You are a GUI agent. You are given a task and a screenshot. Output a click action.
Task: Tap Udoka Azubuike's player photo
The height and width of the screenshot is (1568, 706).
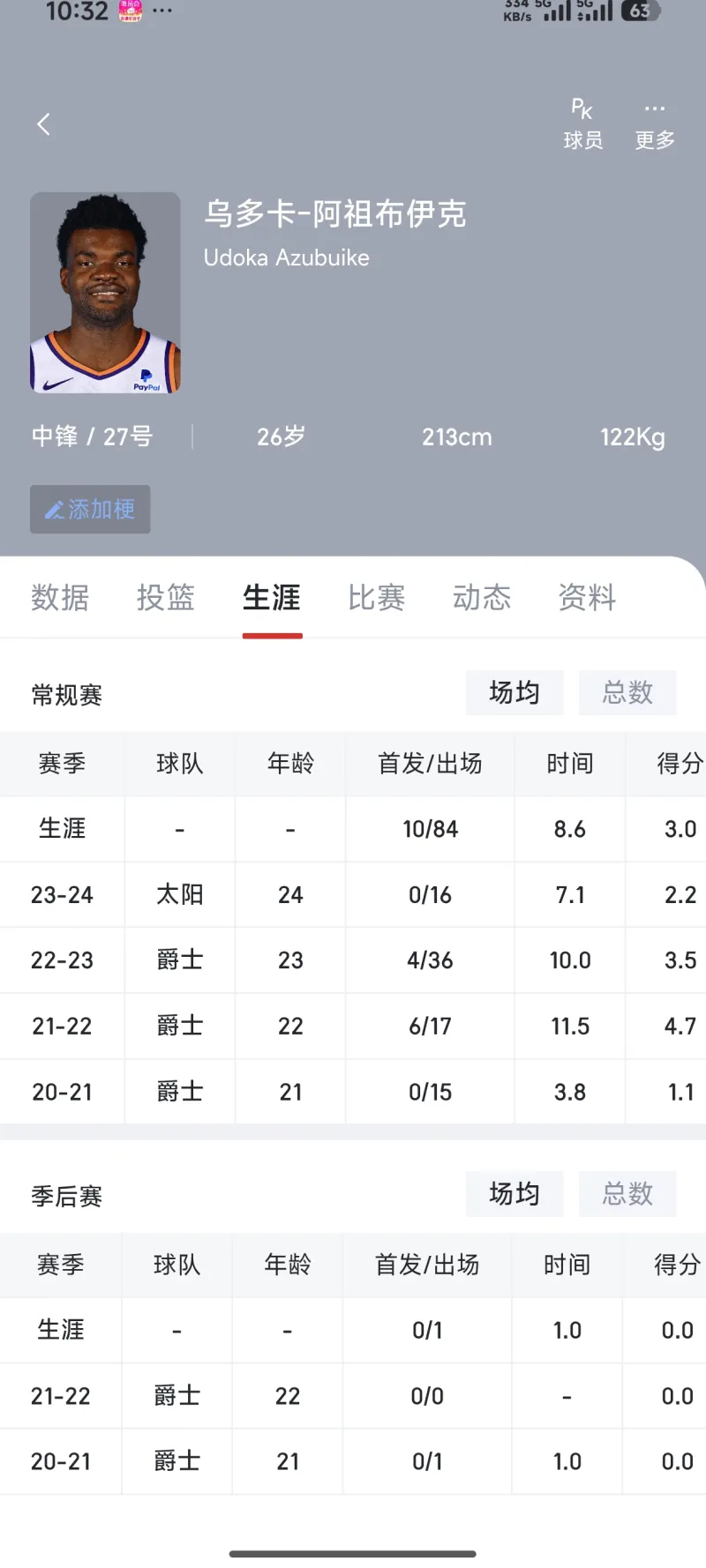click(105, 292)
